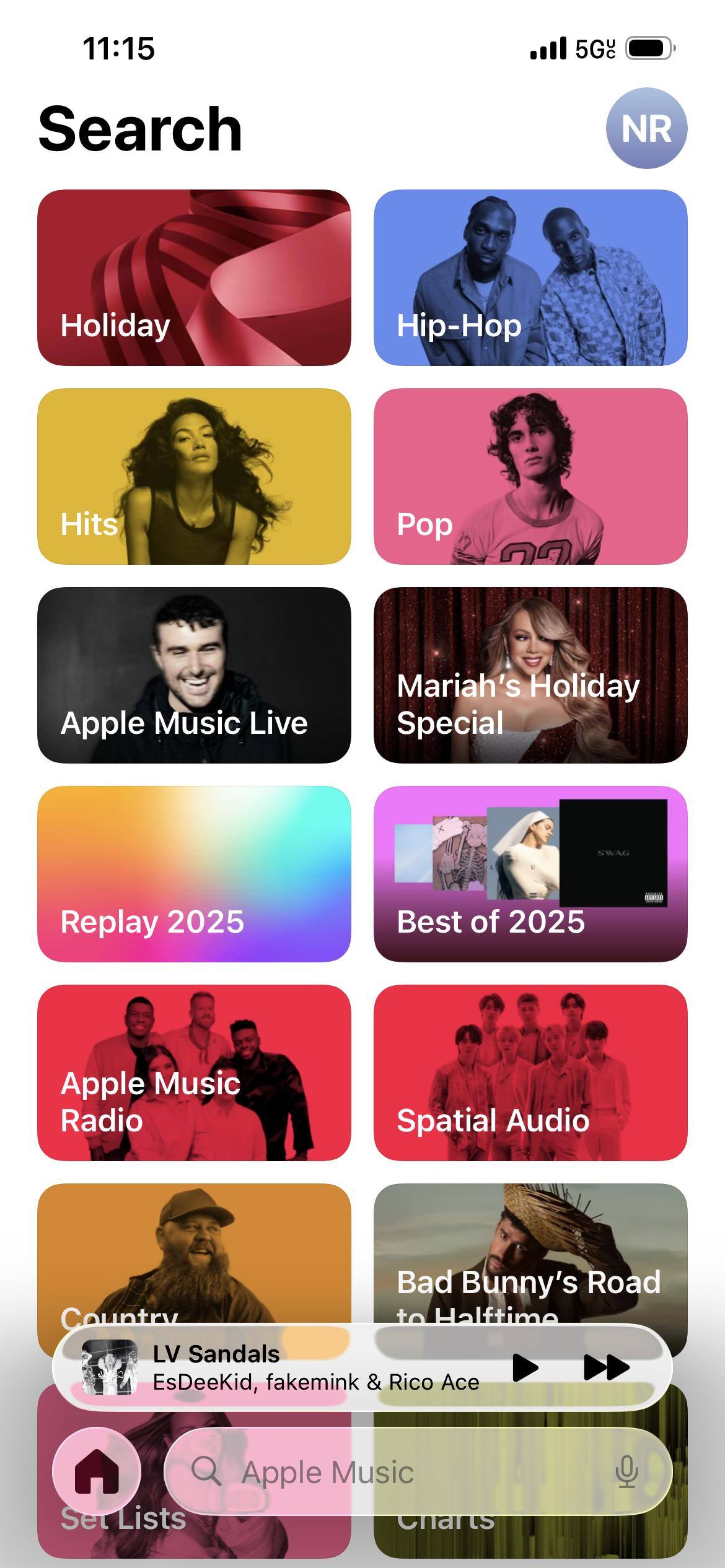Viewport: 725px width, 1568px height.
Task: Open the Hits category tile
Action: pyautogui.click(x=194, y=476)
